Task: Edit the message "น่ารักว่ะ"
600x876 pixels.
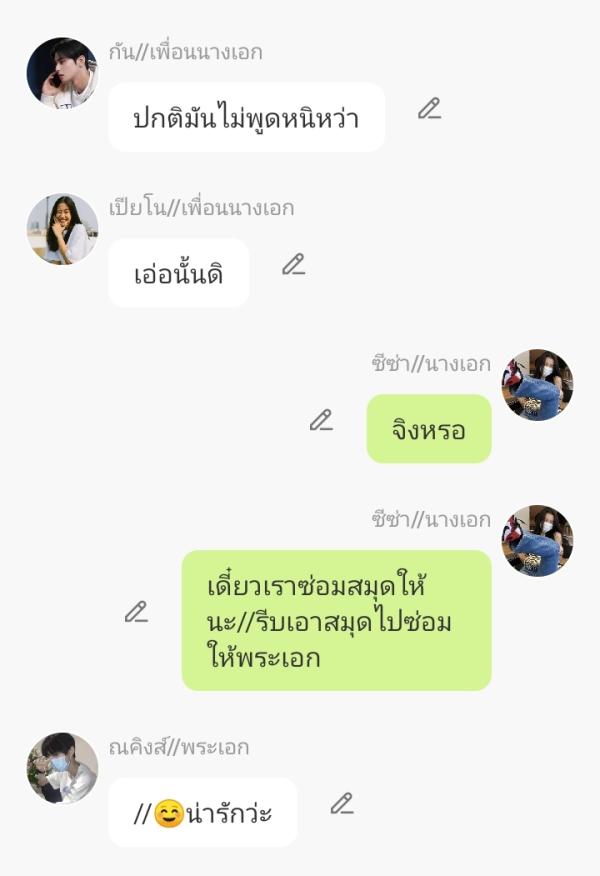Action: pyautogui.click(x=342, y=804)
